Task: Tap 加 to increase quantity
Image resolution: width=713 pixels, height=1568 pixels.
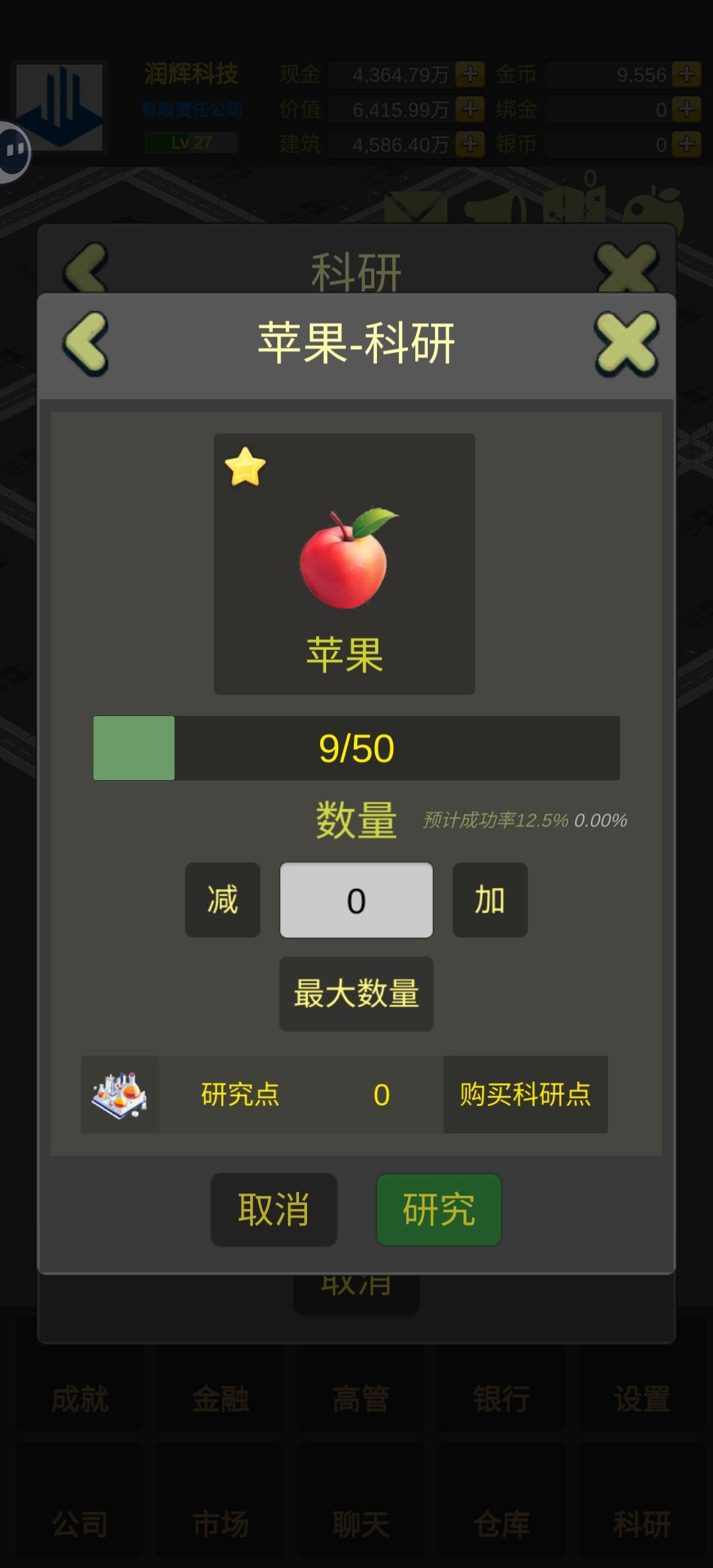Action: (x=489, y=901)
